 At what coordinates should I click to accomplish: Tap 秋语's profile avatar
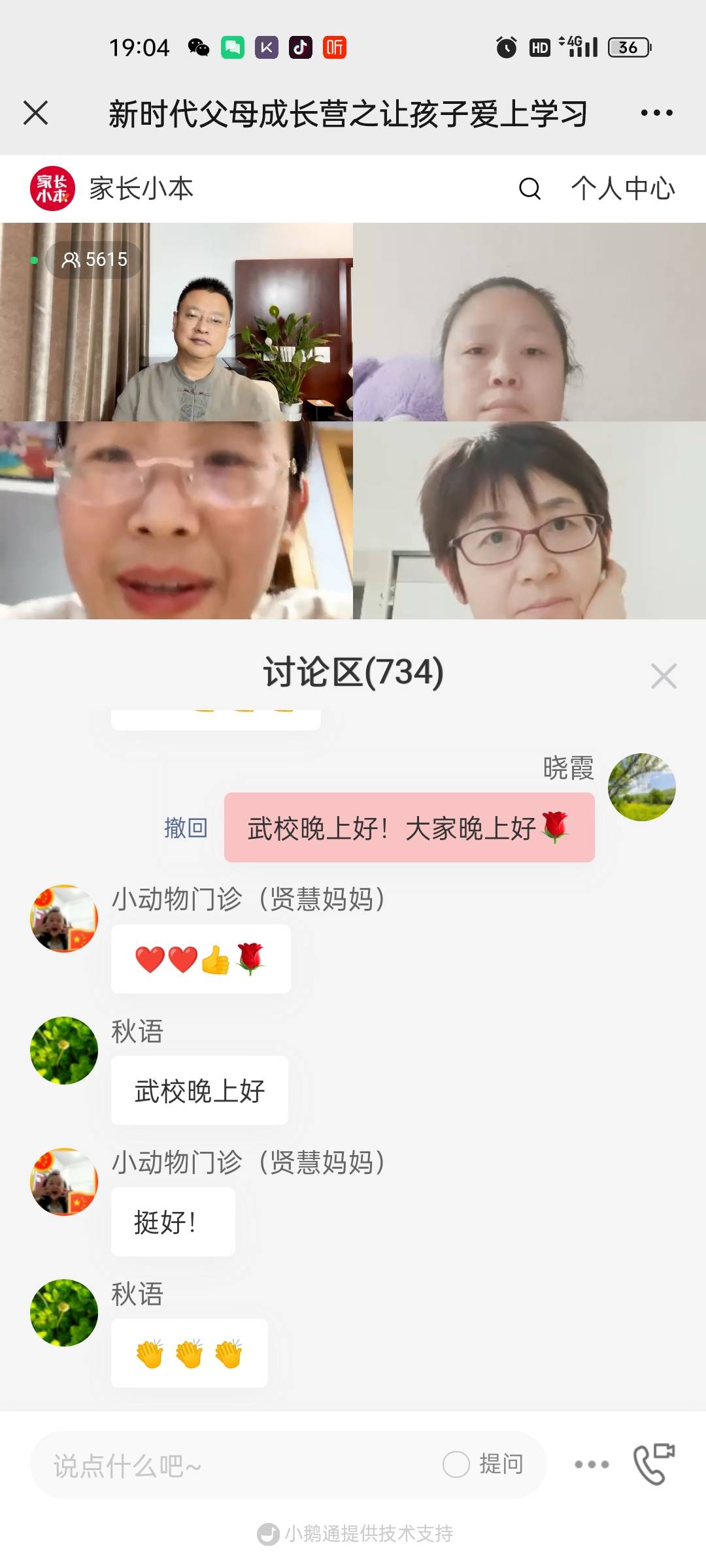point(63,1050)
